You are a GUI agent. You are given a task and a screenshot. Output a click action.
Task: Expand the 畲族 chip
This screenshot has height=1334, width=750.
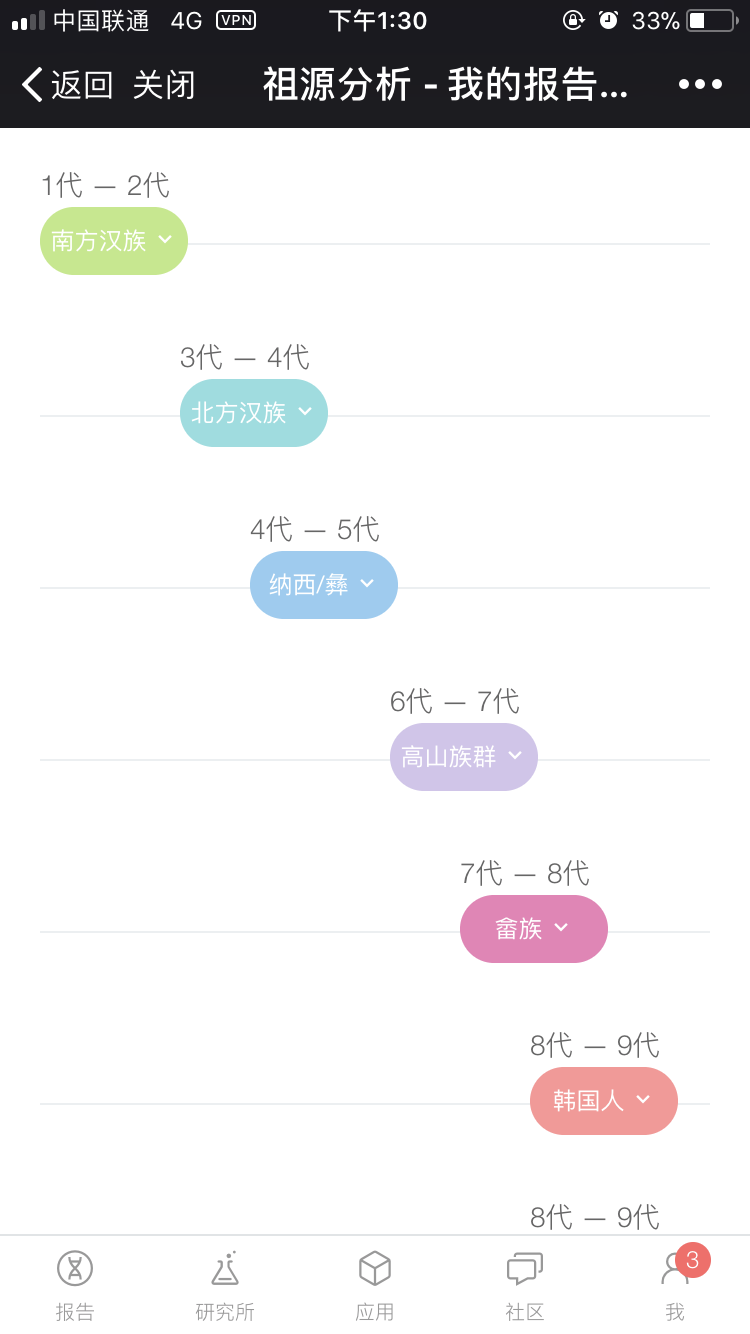[x=534, y=929]
